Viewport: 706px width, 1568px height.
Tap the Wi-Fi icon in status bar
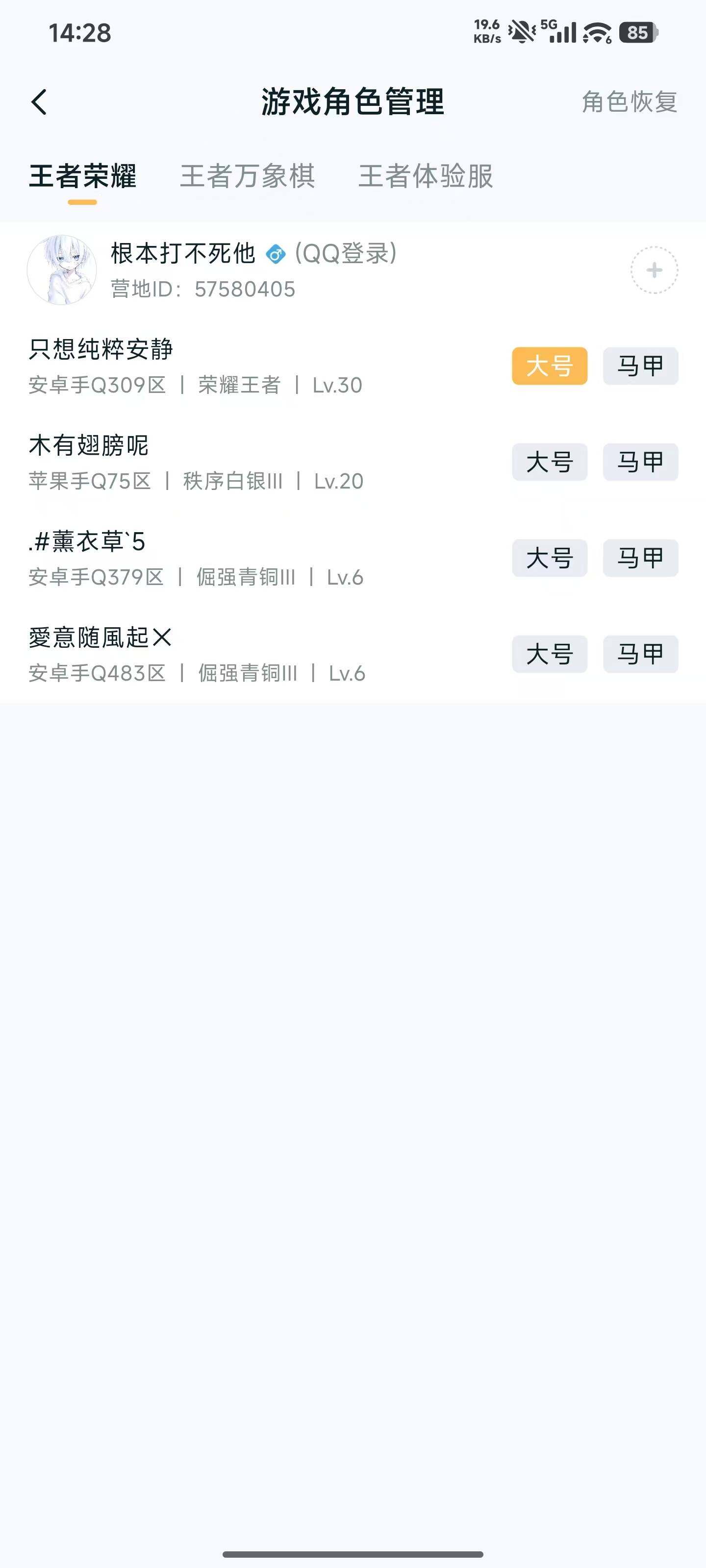click(x=598, y=33)
